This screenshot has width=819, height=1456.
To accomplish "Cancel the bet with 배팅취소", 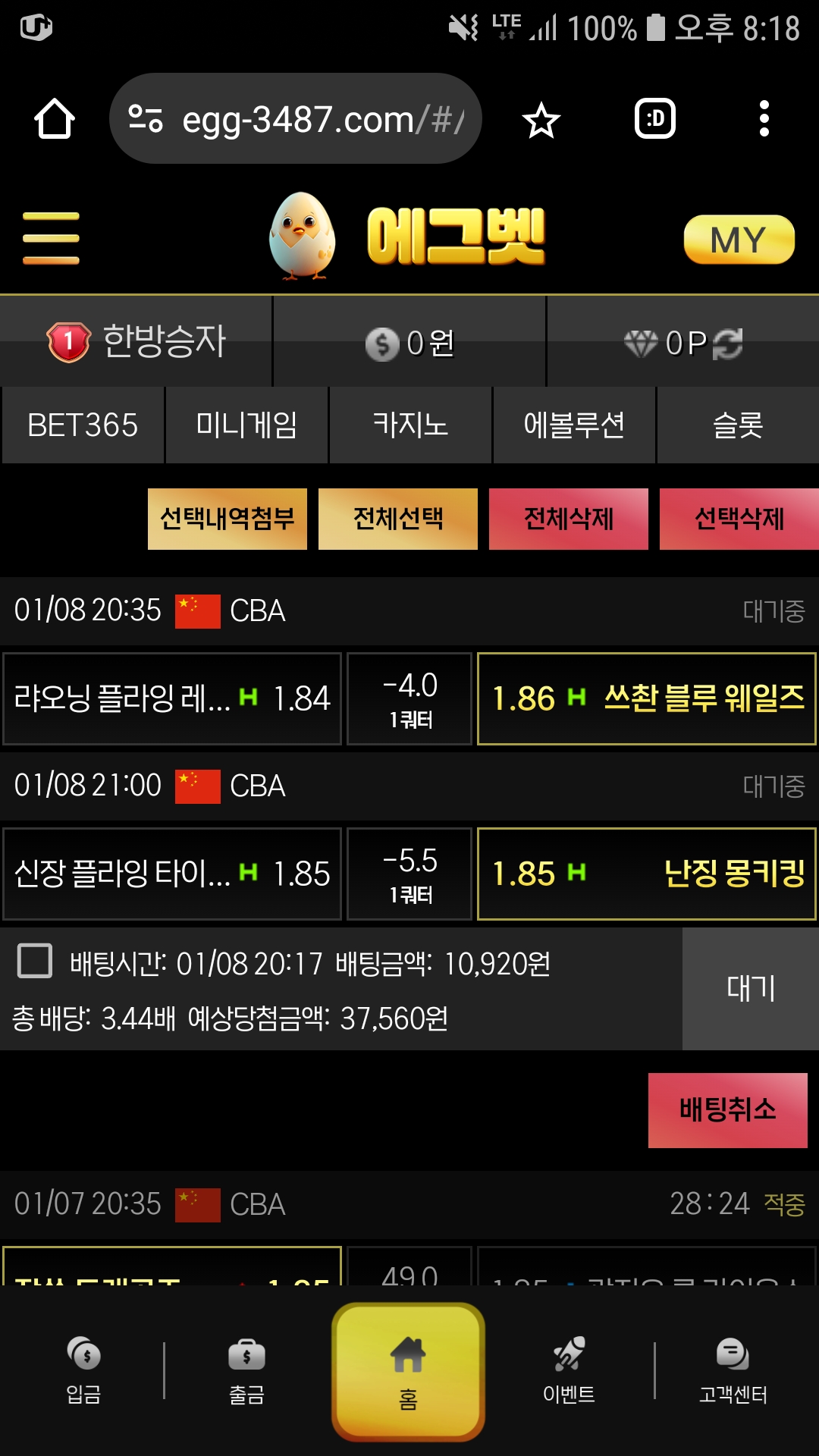I will (727, 1109).
